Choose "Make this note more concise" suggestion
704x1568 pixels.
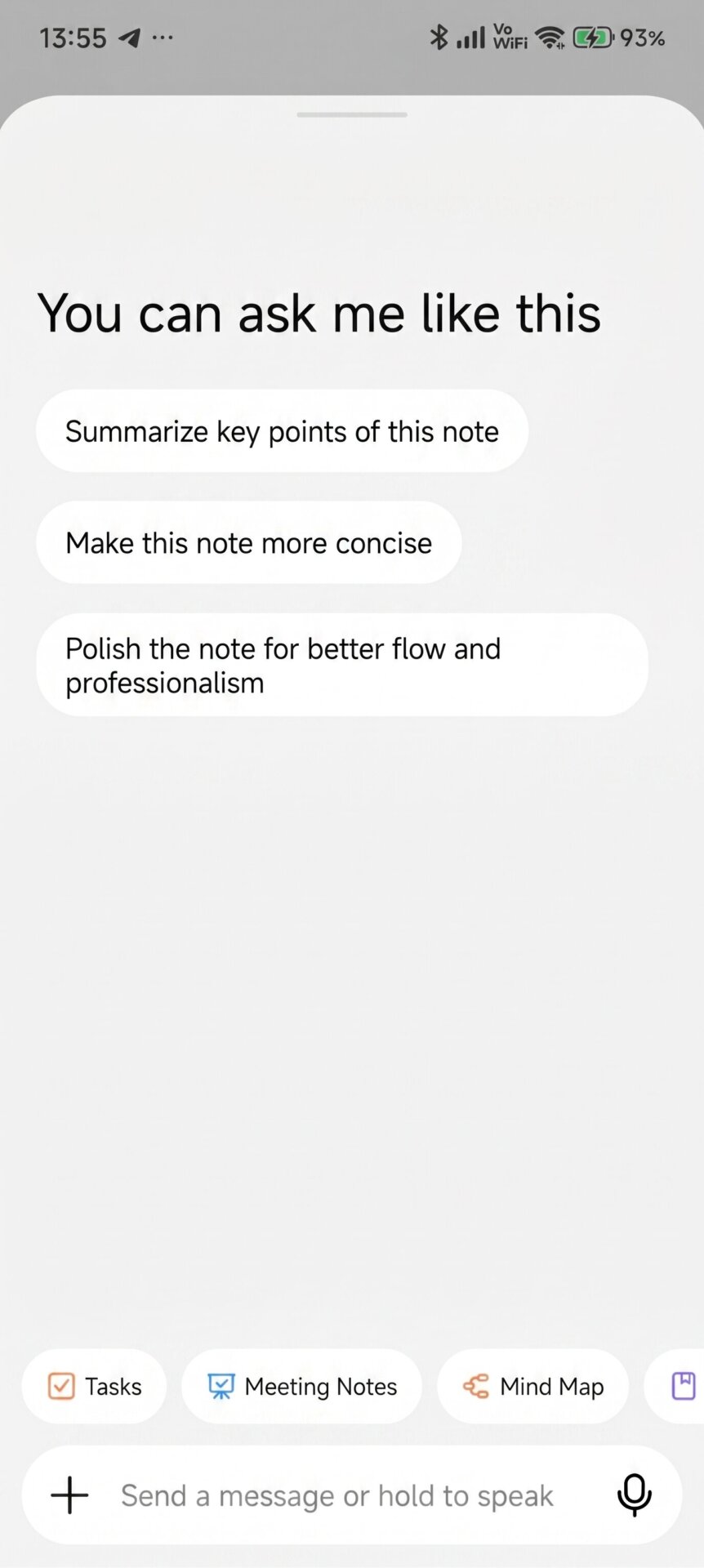[248, 543]
